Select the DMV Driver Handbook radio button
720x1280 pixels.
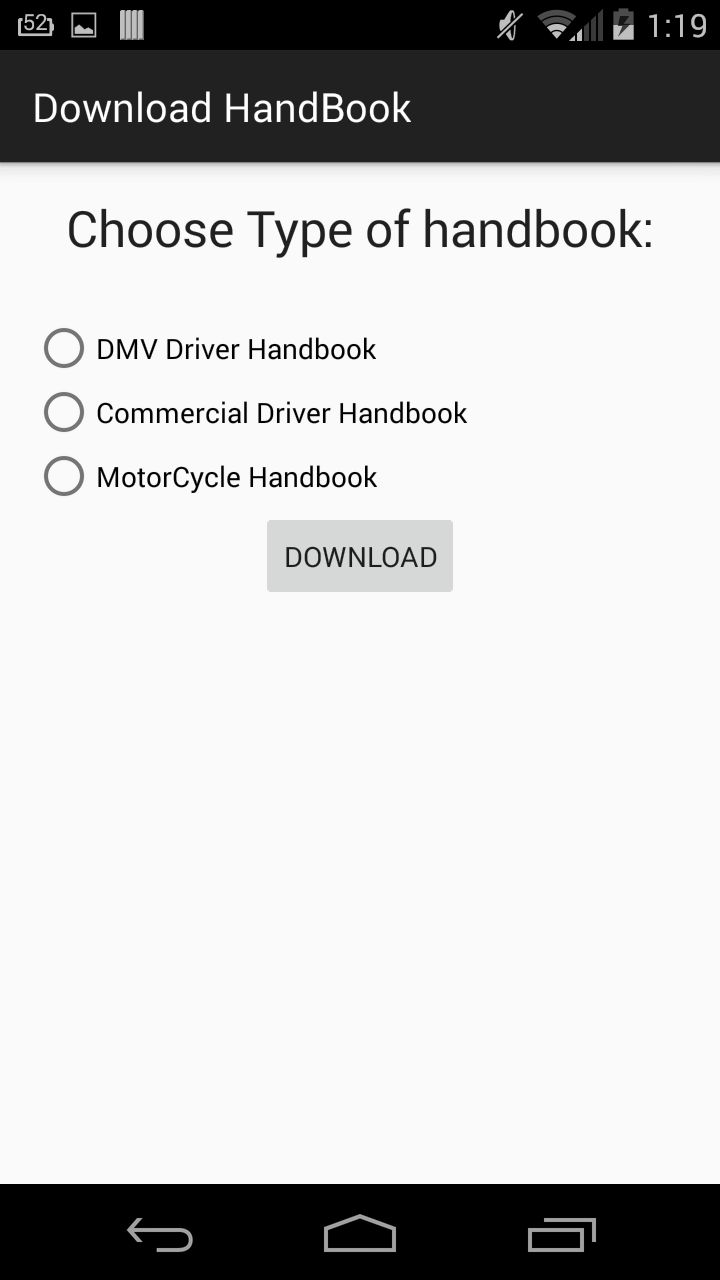pos(63,348)
